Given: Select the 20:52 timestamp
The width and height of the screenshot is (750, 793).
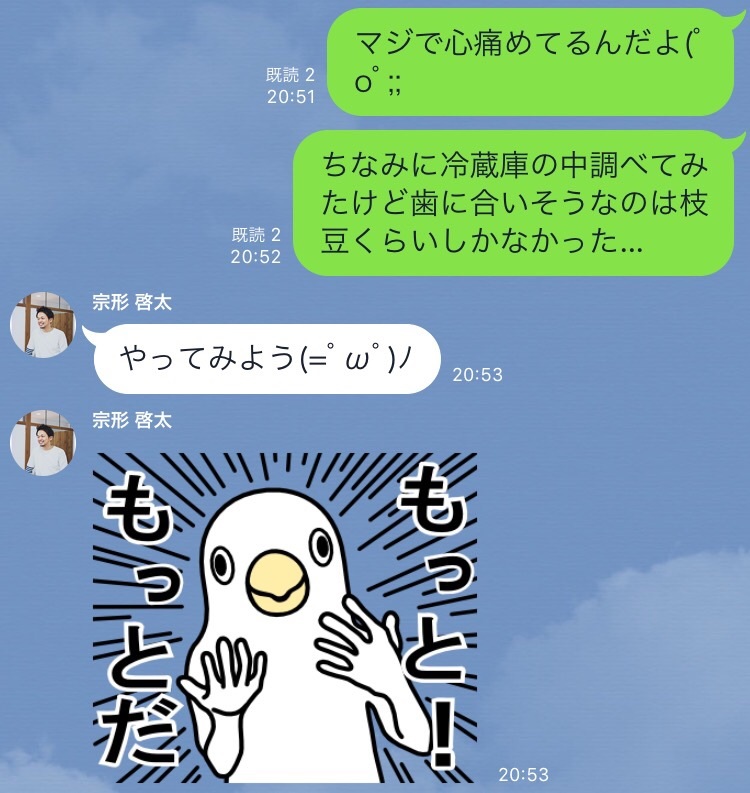Looking at the screenshot, I should [258, 254].
